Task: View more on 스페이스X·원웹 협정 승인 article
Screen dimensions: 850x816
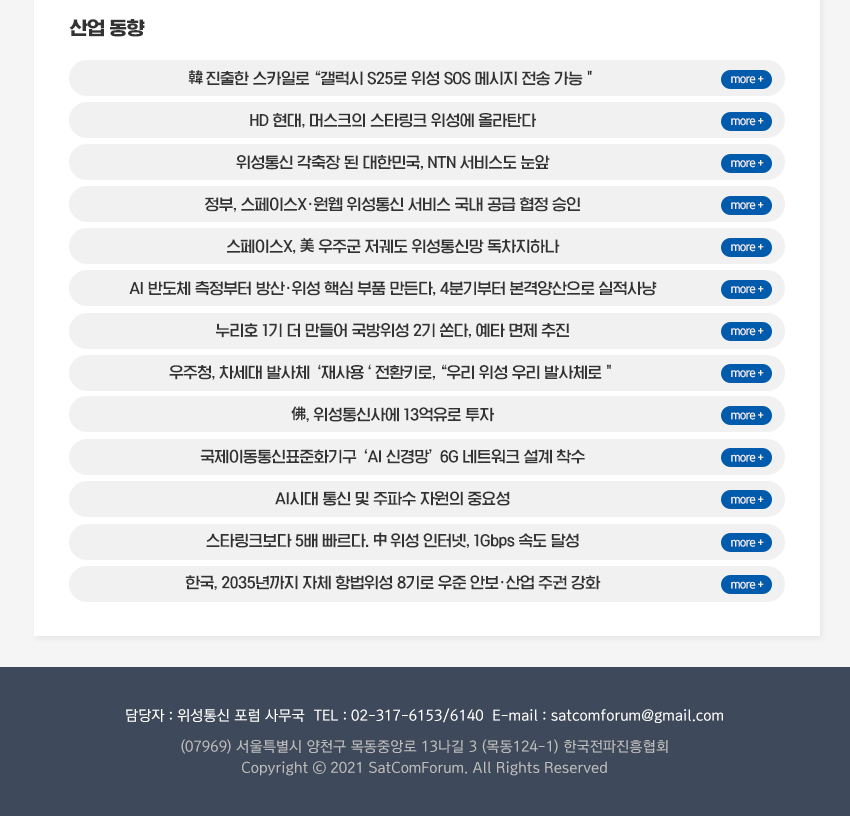Action: [746, 205]
